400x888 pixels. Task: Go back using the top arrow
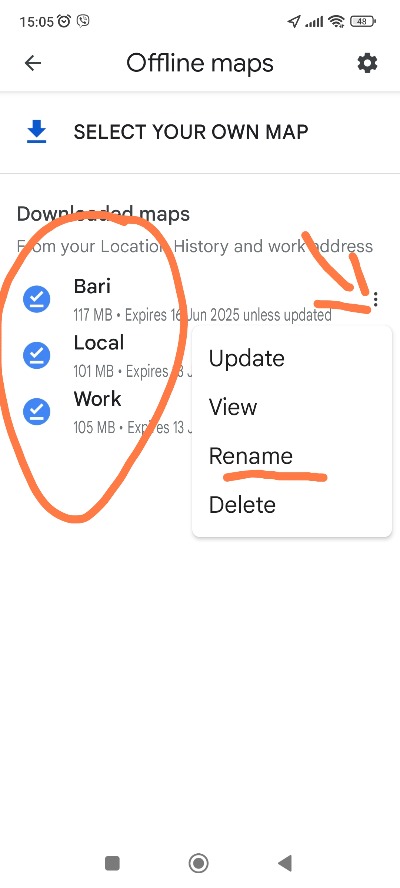pyautogui.click(x=33, y=63)
